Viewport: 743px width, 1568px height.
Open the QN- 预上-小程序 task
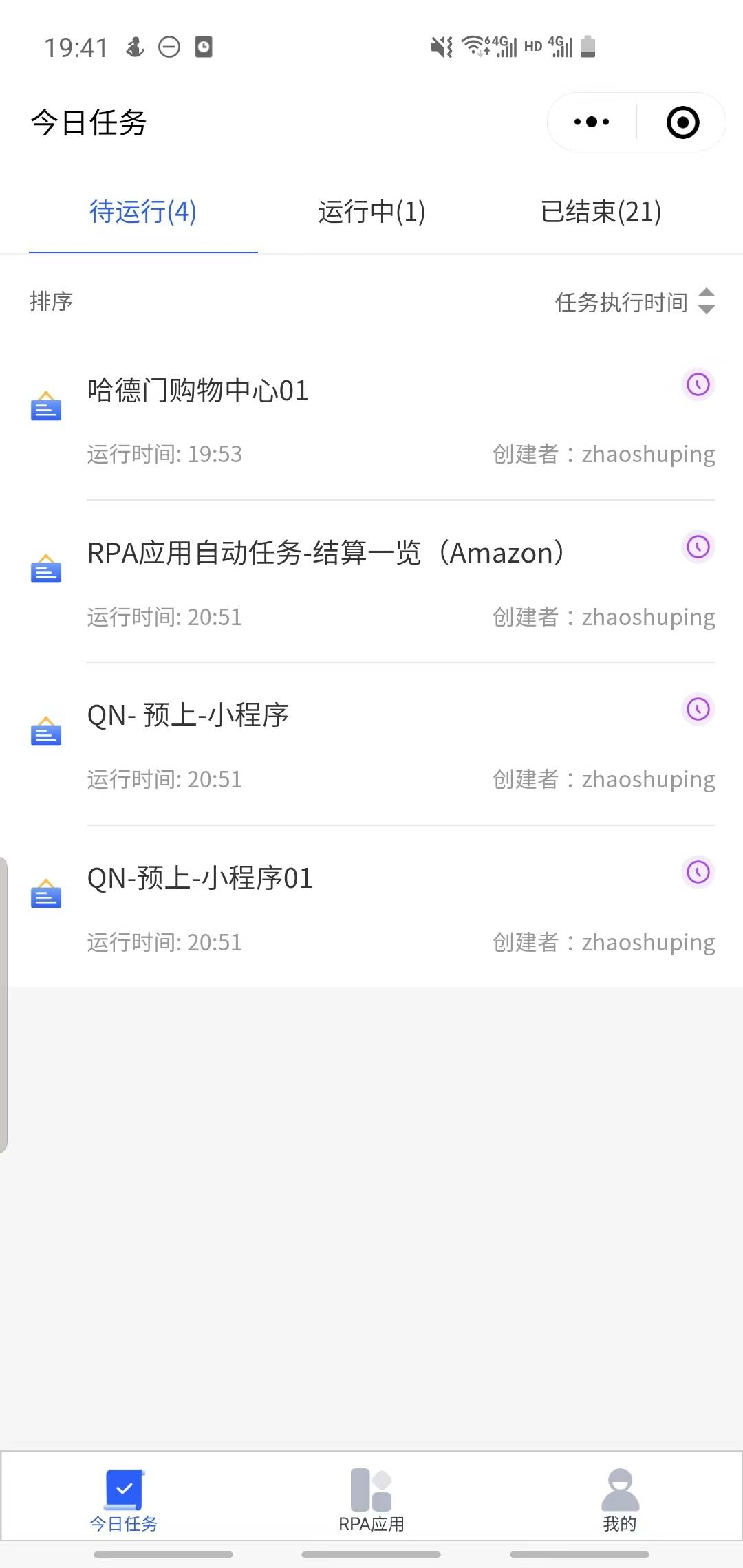(371, 744)
